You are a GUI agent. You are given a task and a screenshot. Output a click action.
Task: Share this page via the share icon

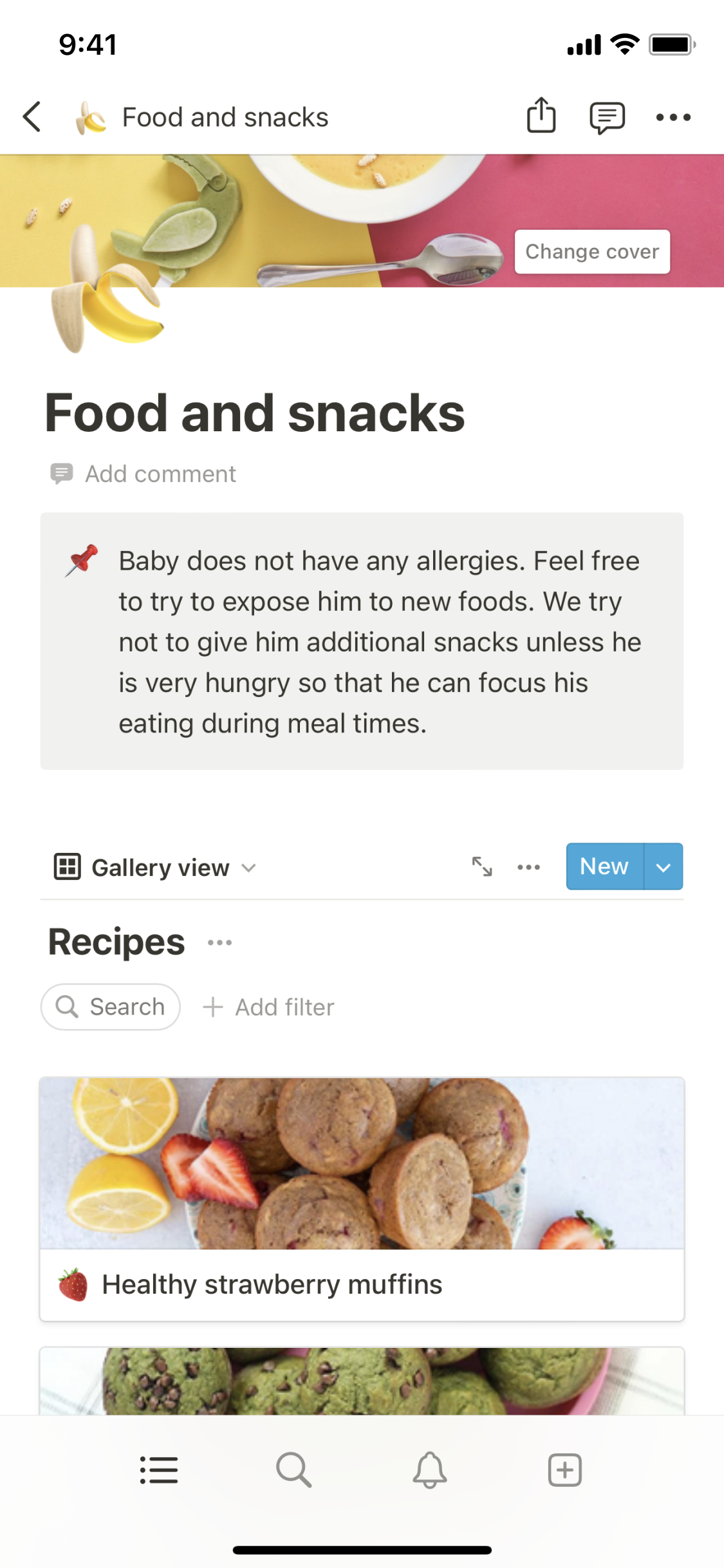pos(541,116)
